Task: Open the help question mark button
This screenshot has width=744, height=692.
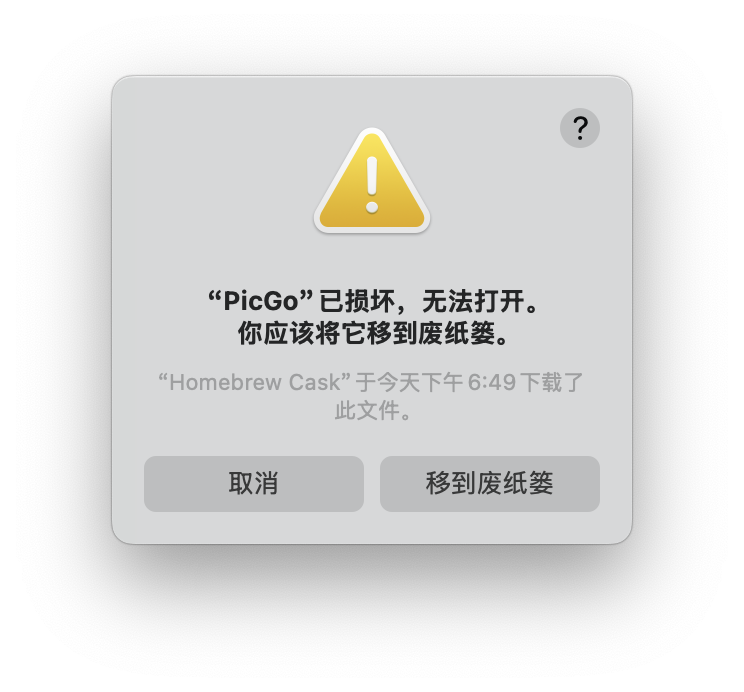Action: (x=580, y=128)
